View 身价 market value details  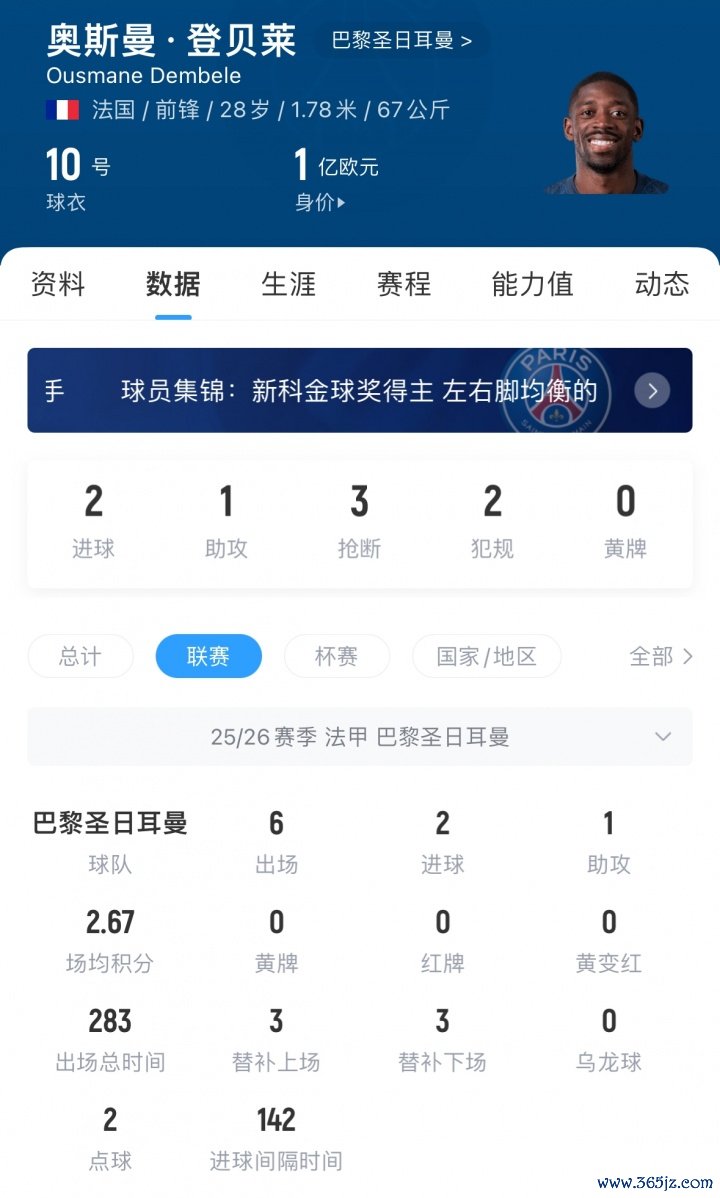pyautogui.click(x=320, y=202)
